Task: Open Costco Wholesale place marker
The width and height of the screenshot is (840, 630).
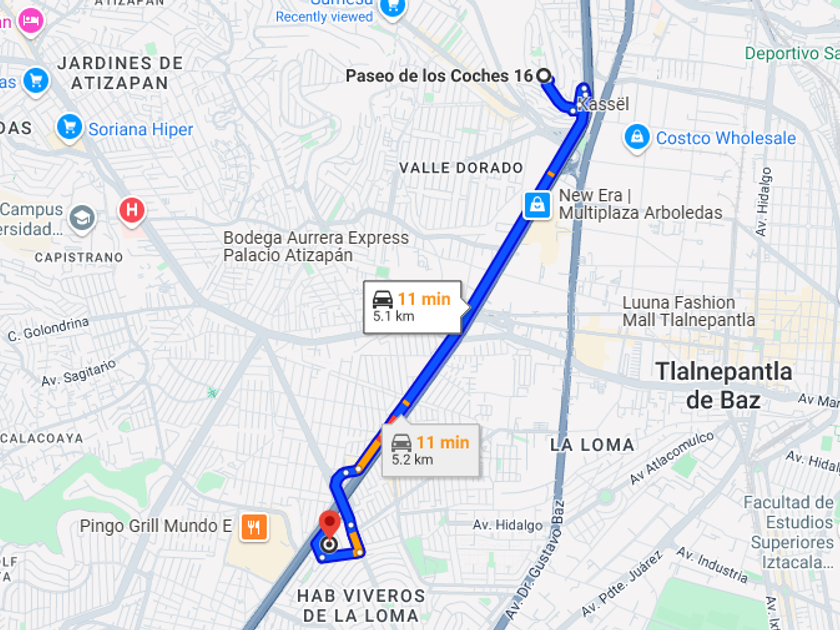Action: 636,138
